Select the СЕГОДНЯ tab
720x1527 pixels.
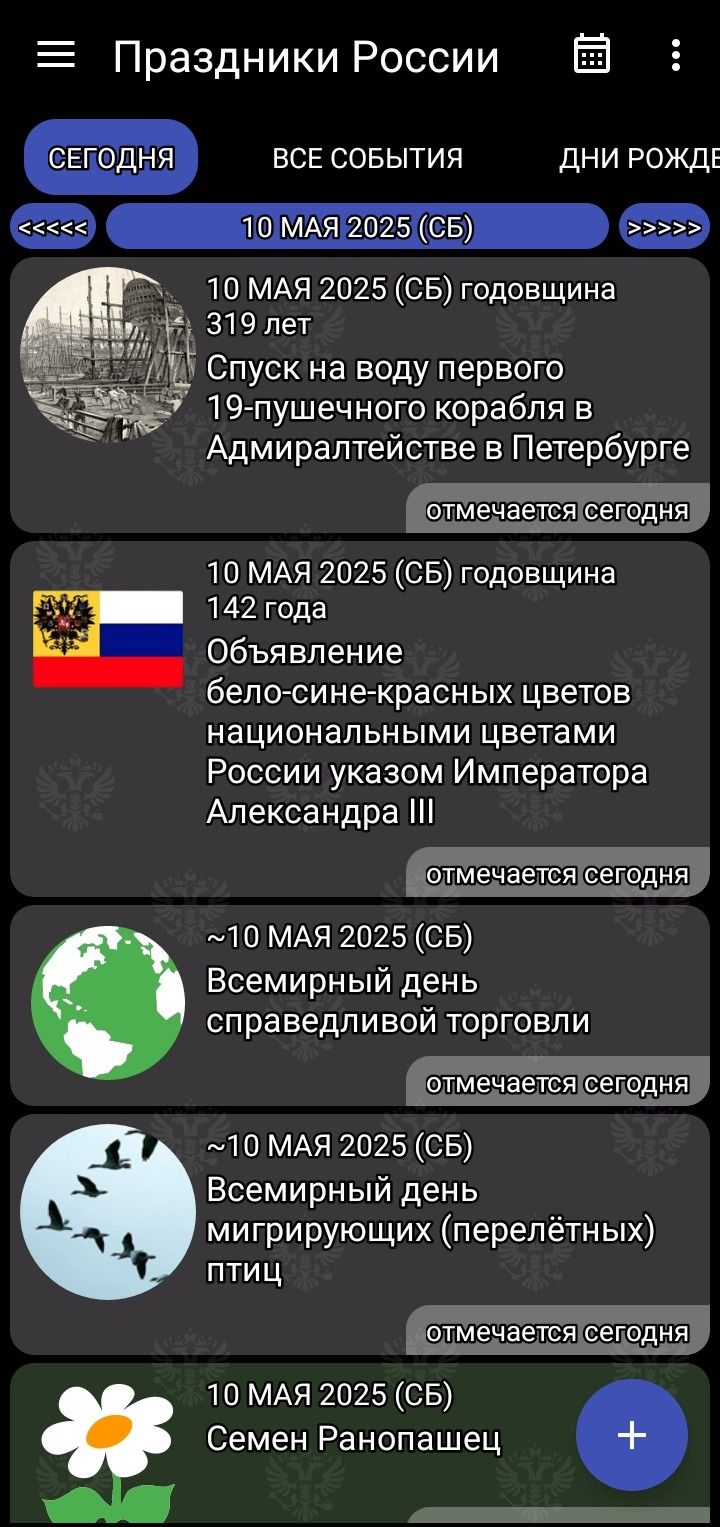click(111, 158)
